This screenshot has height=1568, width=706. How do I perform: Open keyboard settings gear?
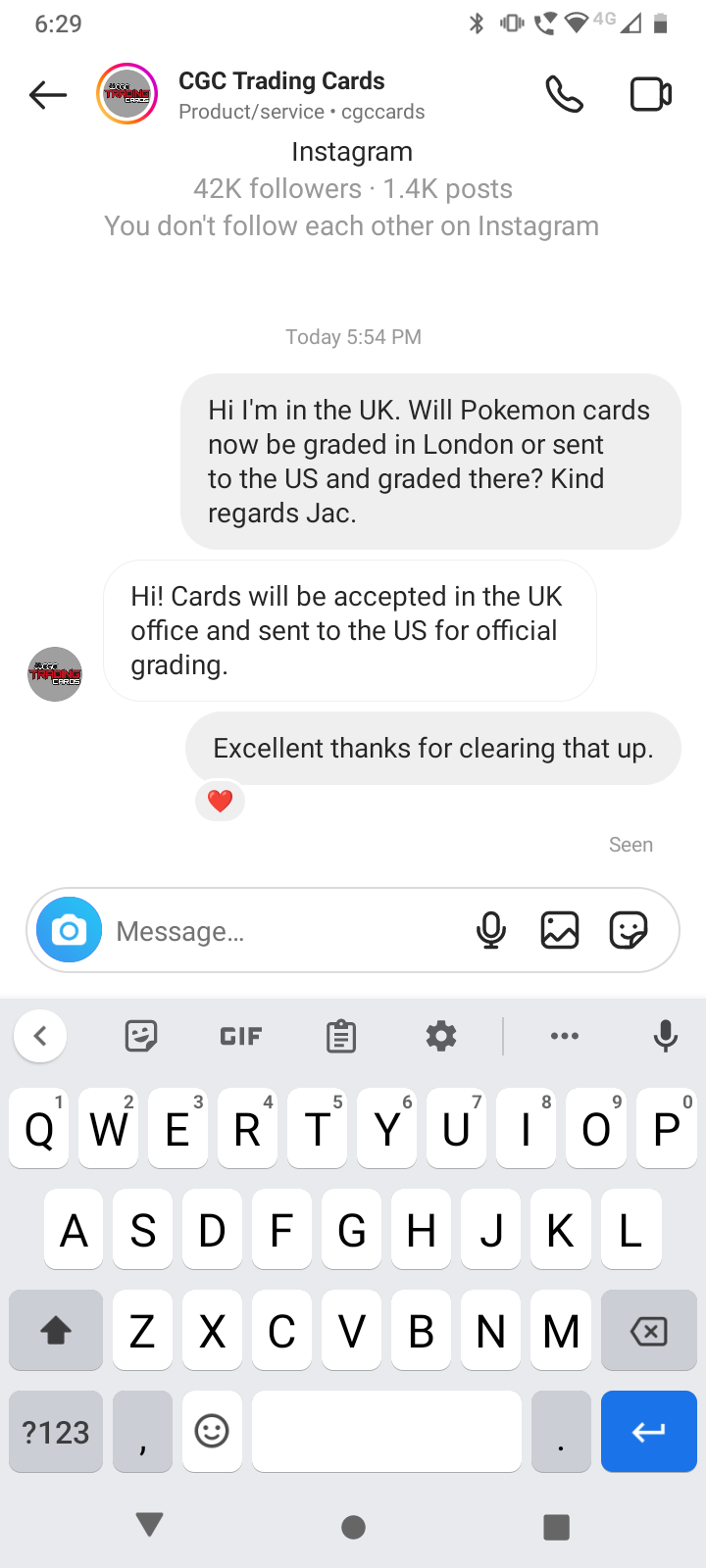(x=441, y=1036)
